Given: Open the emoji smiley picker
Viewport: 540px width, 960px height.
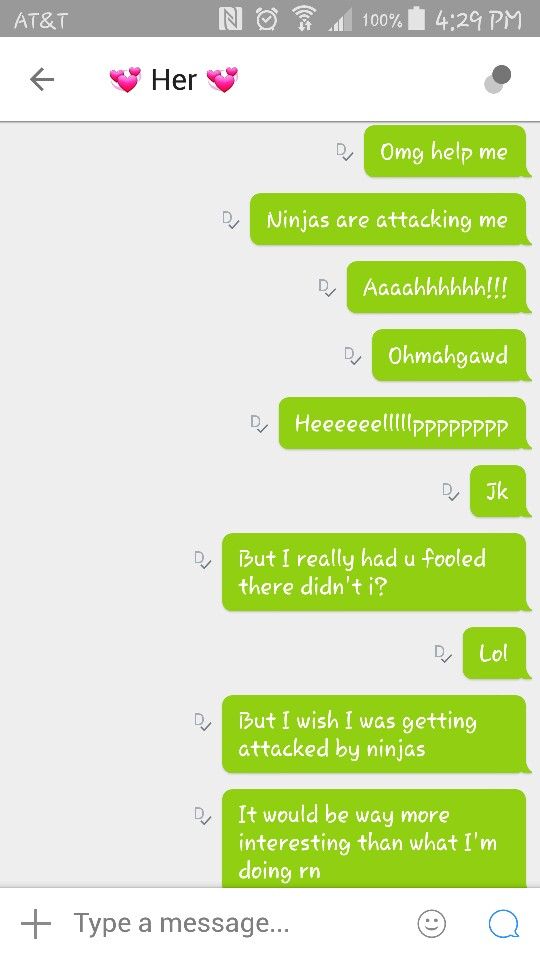Looking at the screenshot, I should pyautogui.click(x=432, y=923).
